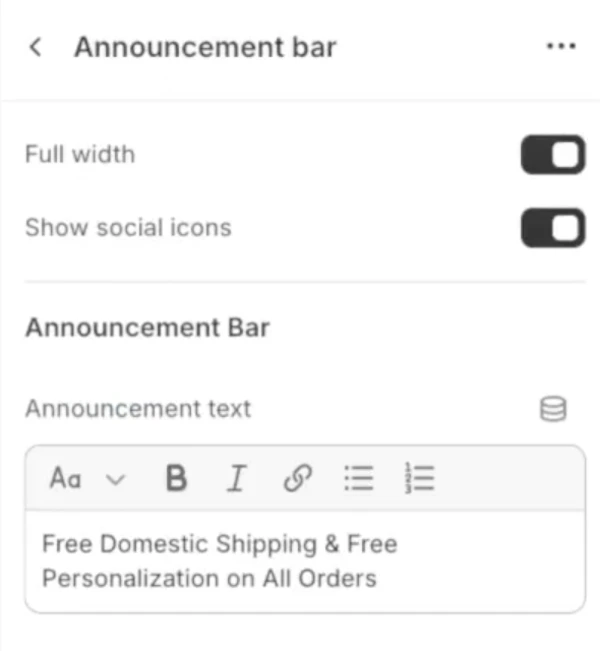Viewport: 600px width, 651px height.
Task: Expand the Aa text style dropdown
Action: point(87,480)
